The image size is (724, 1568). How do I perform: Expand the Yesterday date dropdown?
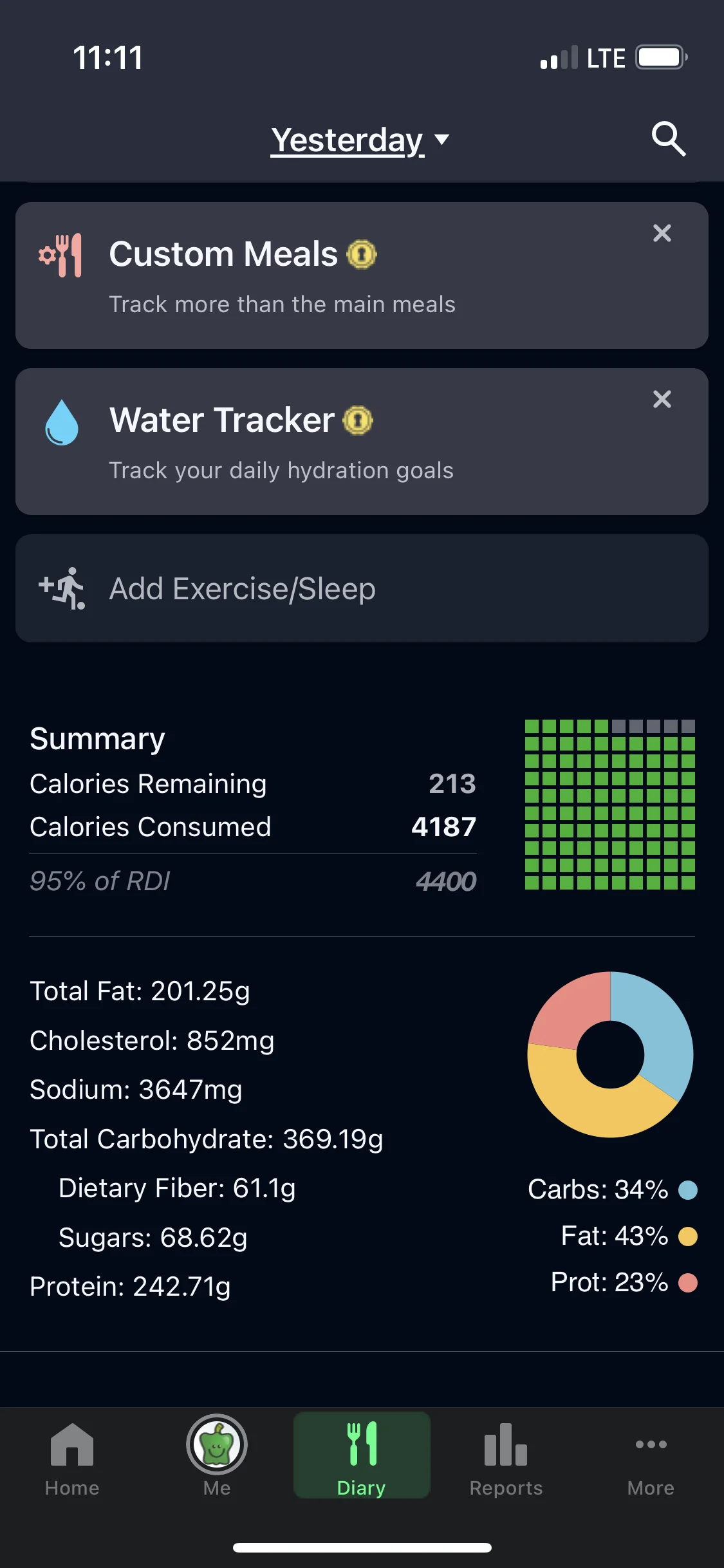(360, 140)
